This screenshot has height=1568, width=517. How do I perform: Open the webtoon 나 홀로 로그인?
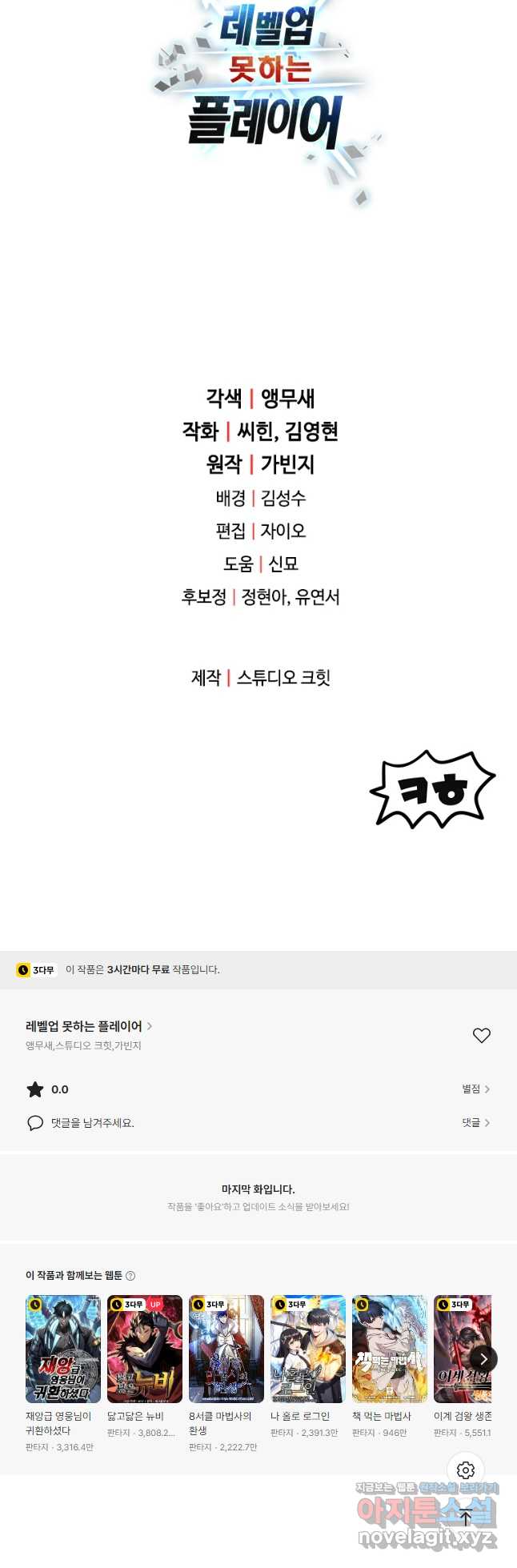point(308,1349)
